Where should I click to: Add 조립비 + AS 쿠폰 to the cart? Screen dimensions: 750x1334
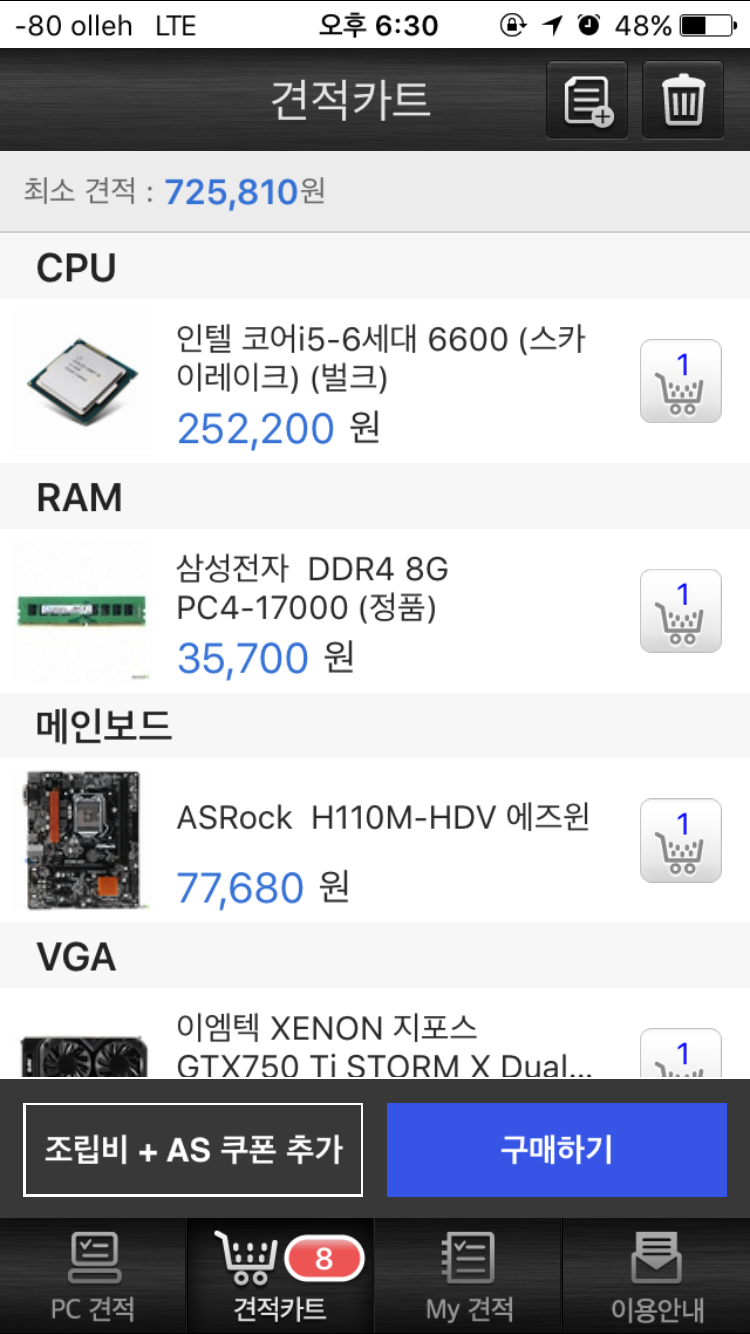193,1150
